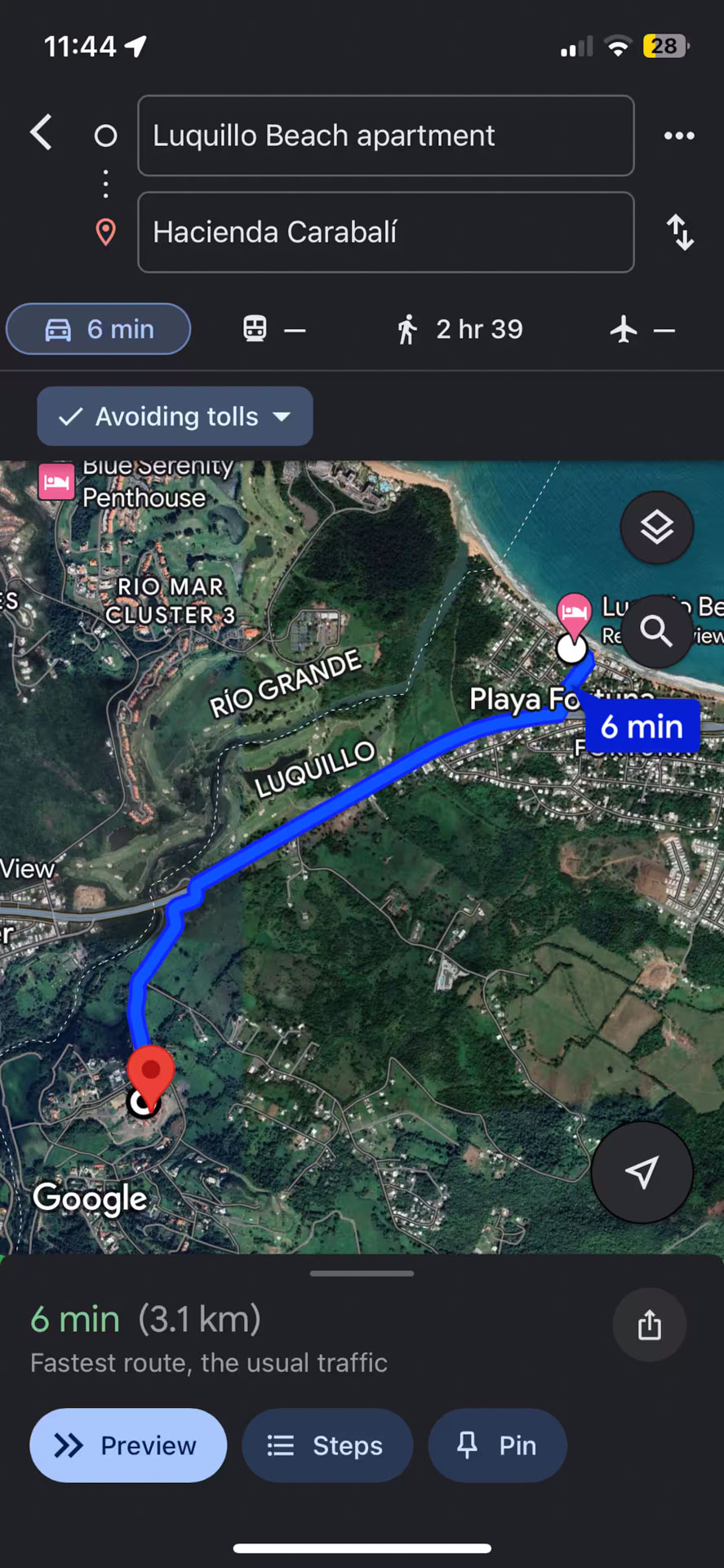
Task: Edit the Hacienda Carabalí destination field
Action: [385, 232]
